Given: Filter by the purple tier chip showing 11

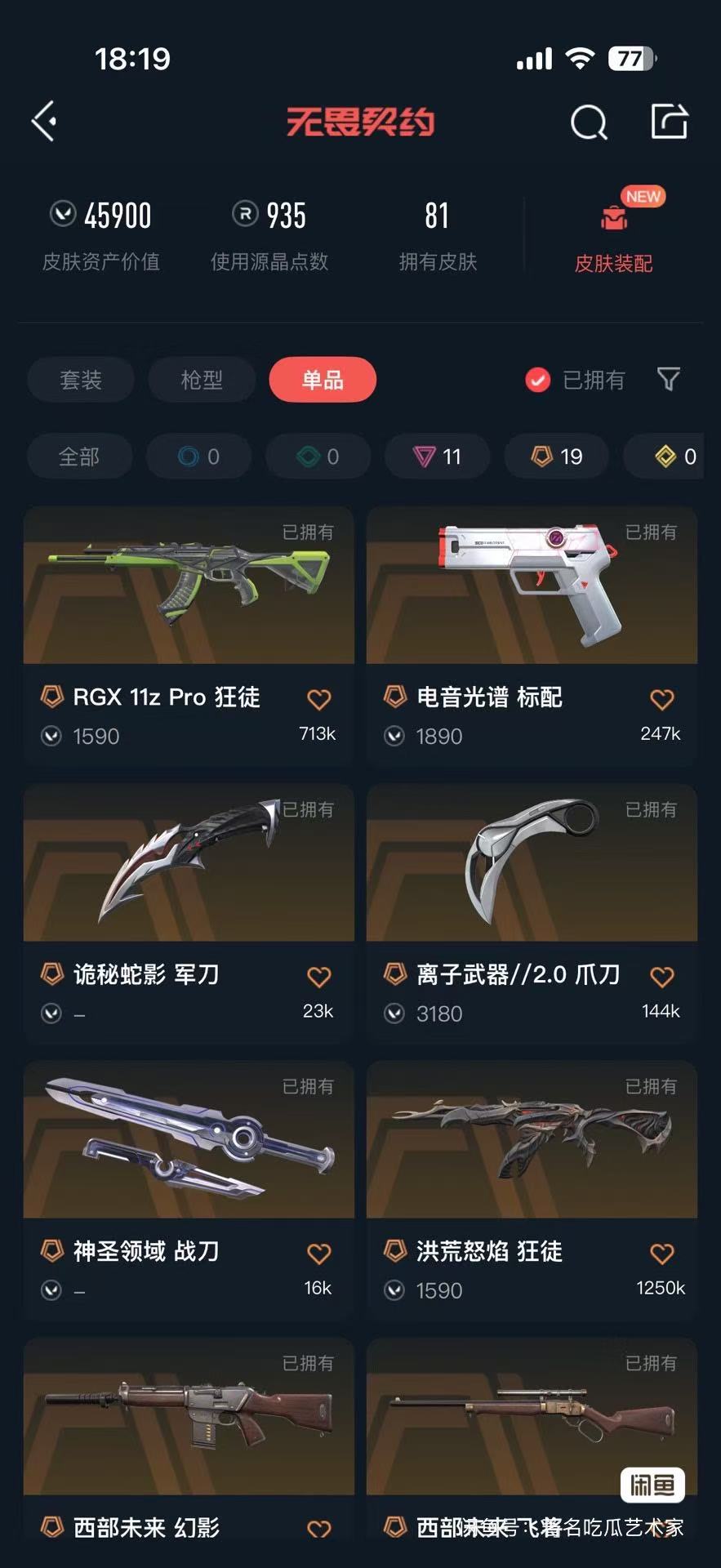Looking at the screenshot, I should click(438, 457).
